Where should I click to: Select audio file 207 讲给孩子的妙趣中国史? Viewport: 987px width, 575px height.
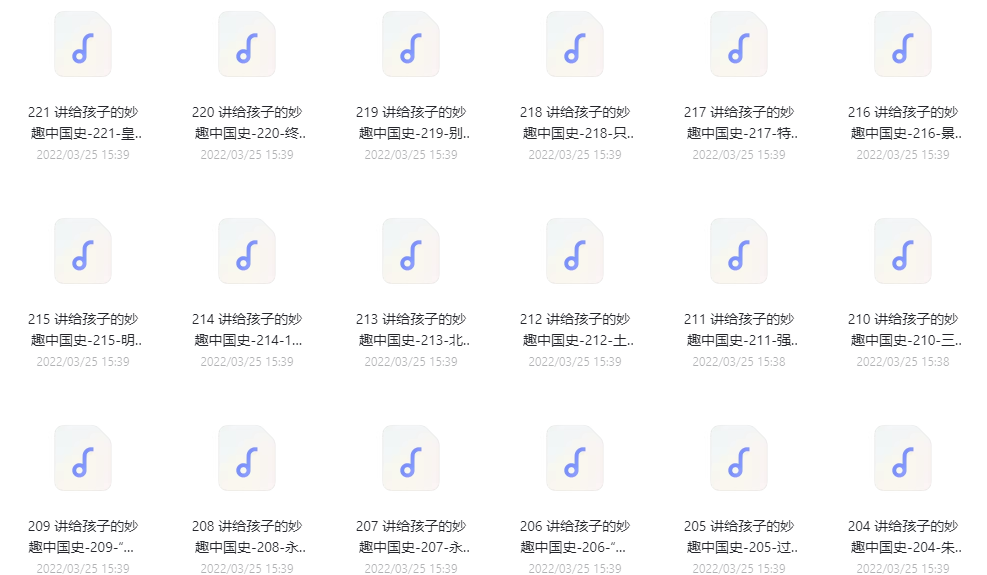[411, 459]
